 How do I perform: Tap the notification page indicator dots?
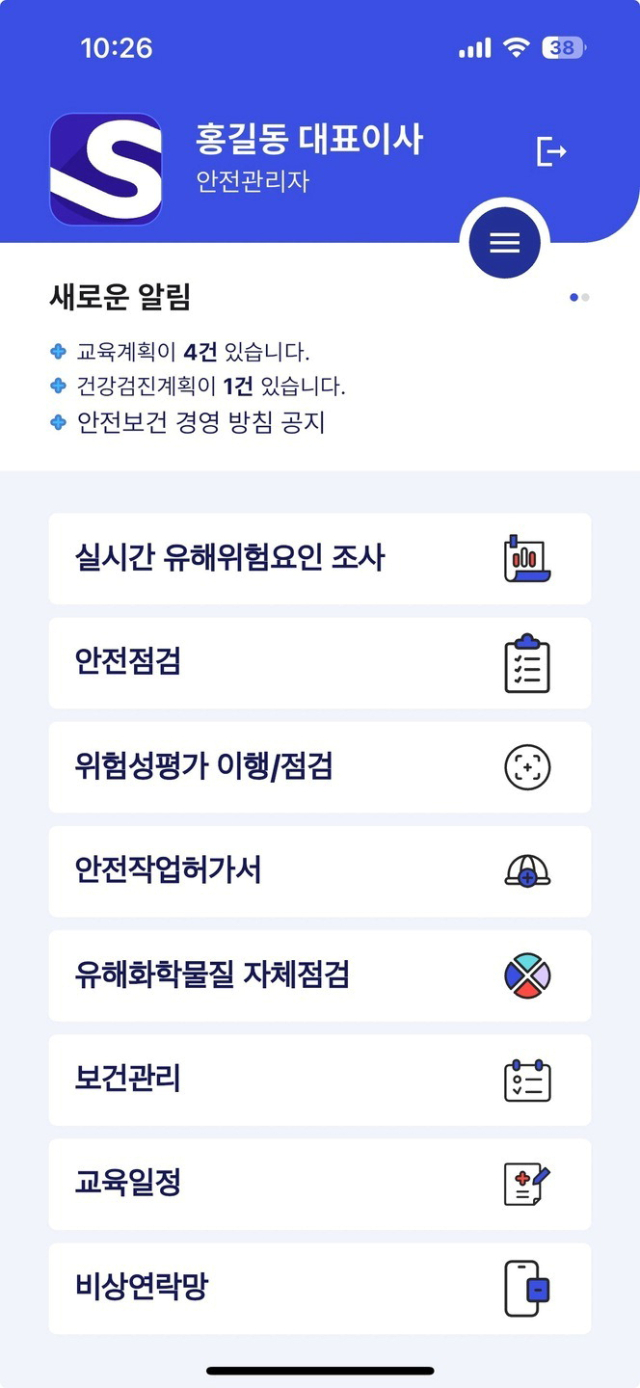(579, 297)
